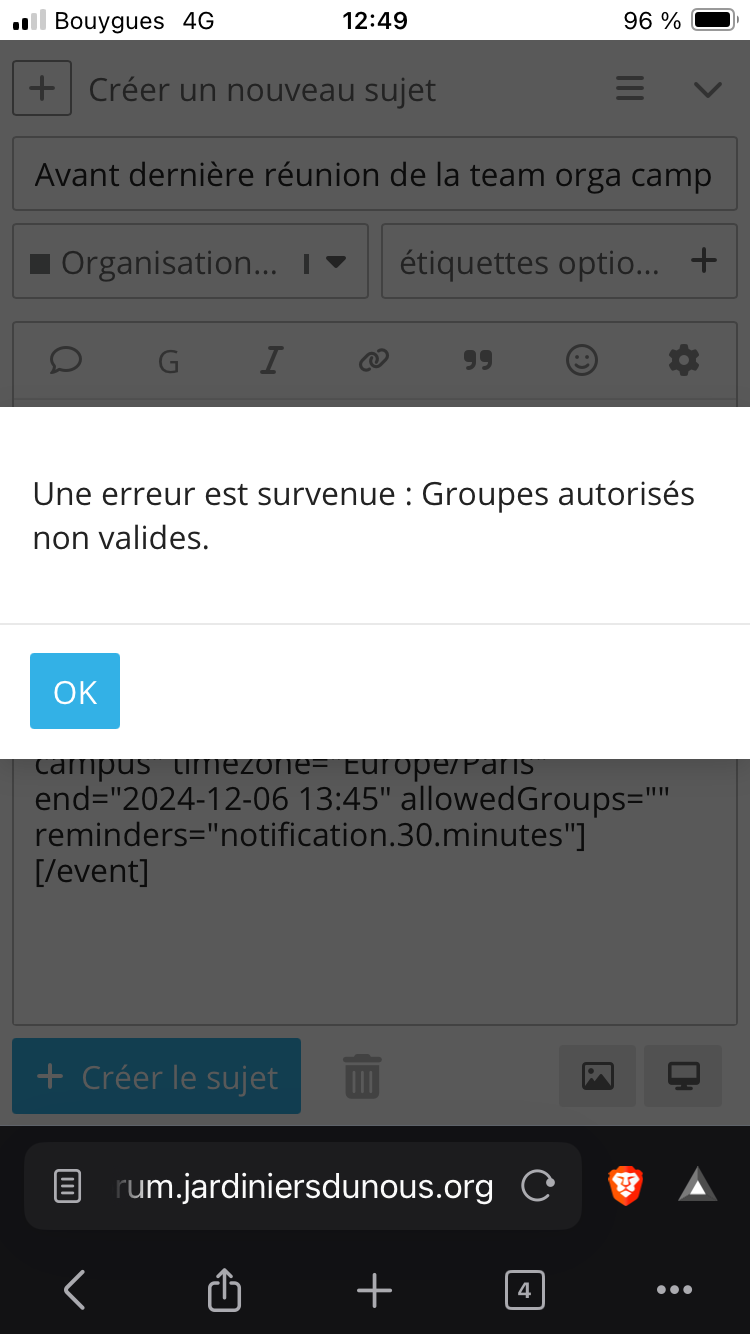The height and width of the screenshot is (1334, 750).
Task: Open reader mode icon in address bar
Action: (x=67, y=1187)
